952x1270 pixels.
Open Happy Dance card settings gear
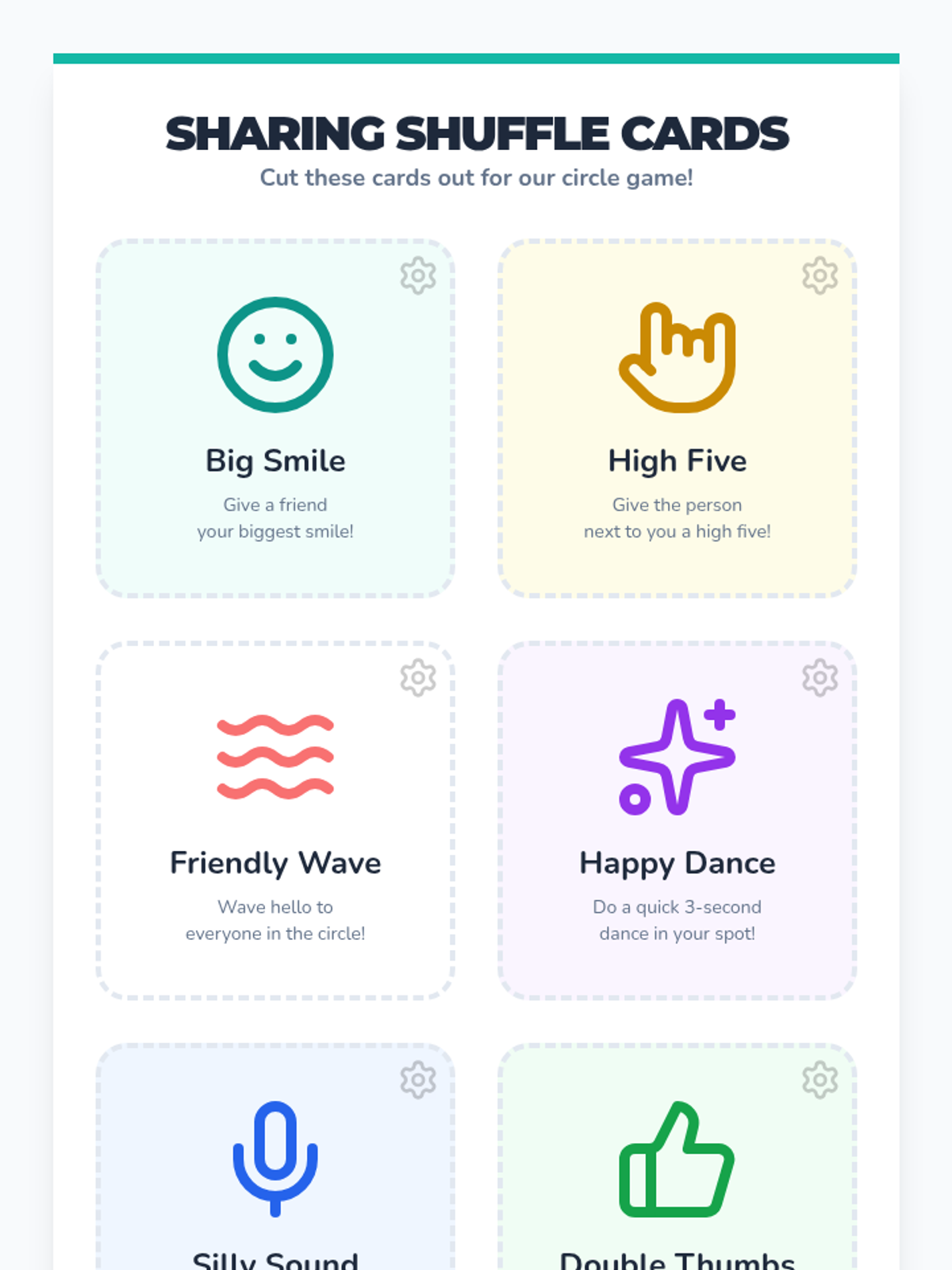click(820, 678)
